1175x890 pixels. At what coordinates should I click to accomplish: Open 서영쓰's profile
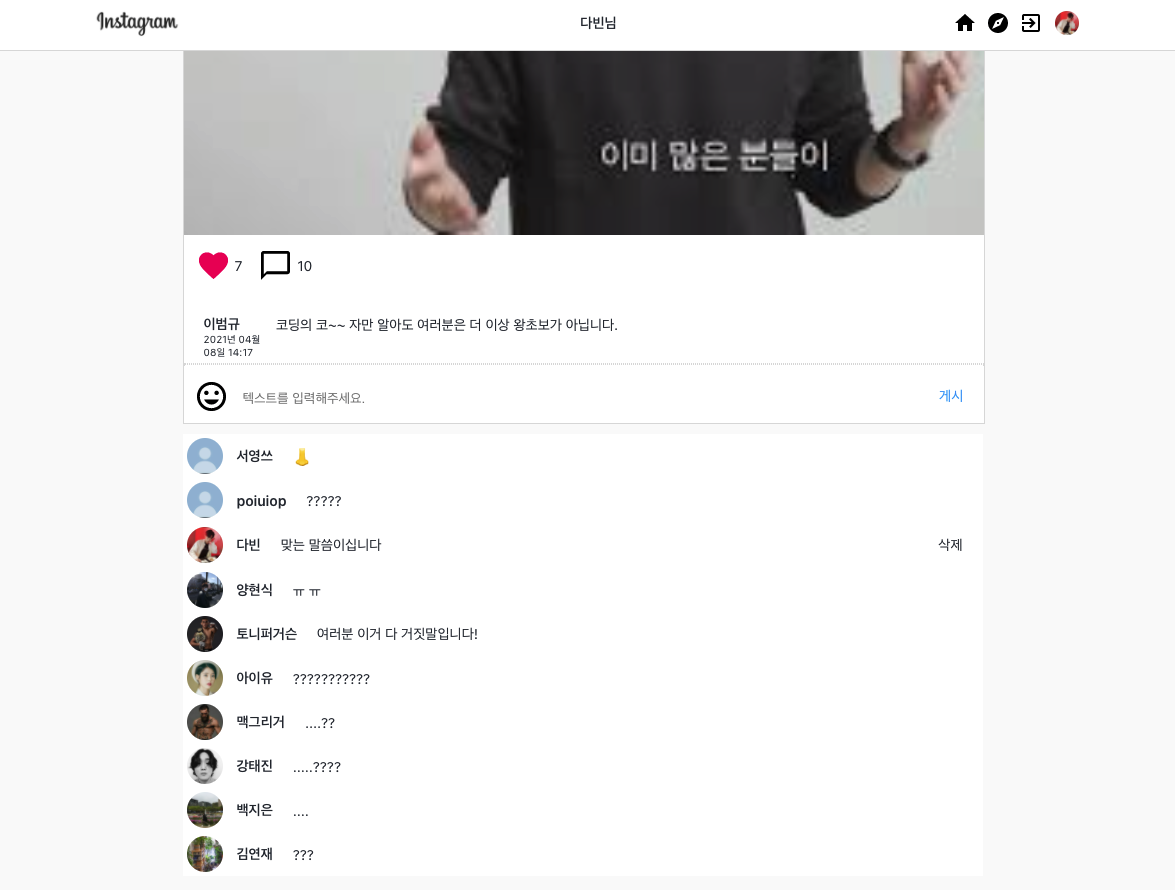pos(254,456)
